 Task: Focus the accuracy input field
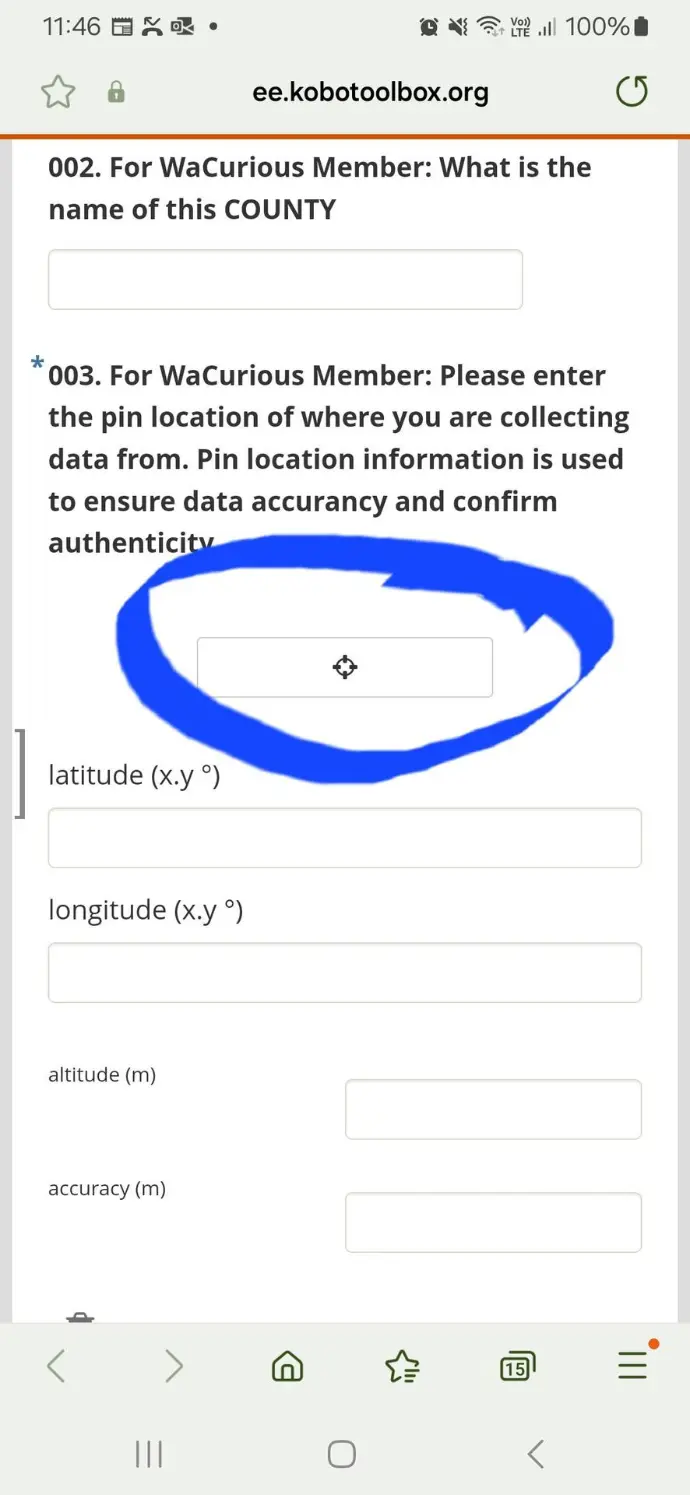coord(493,1222)
